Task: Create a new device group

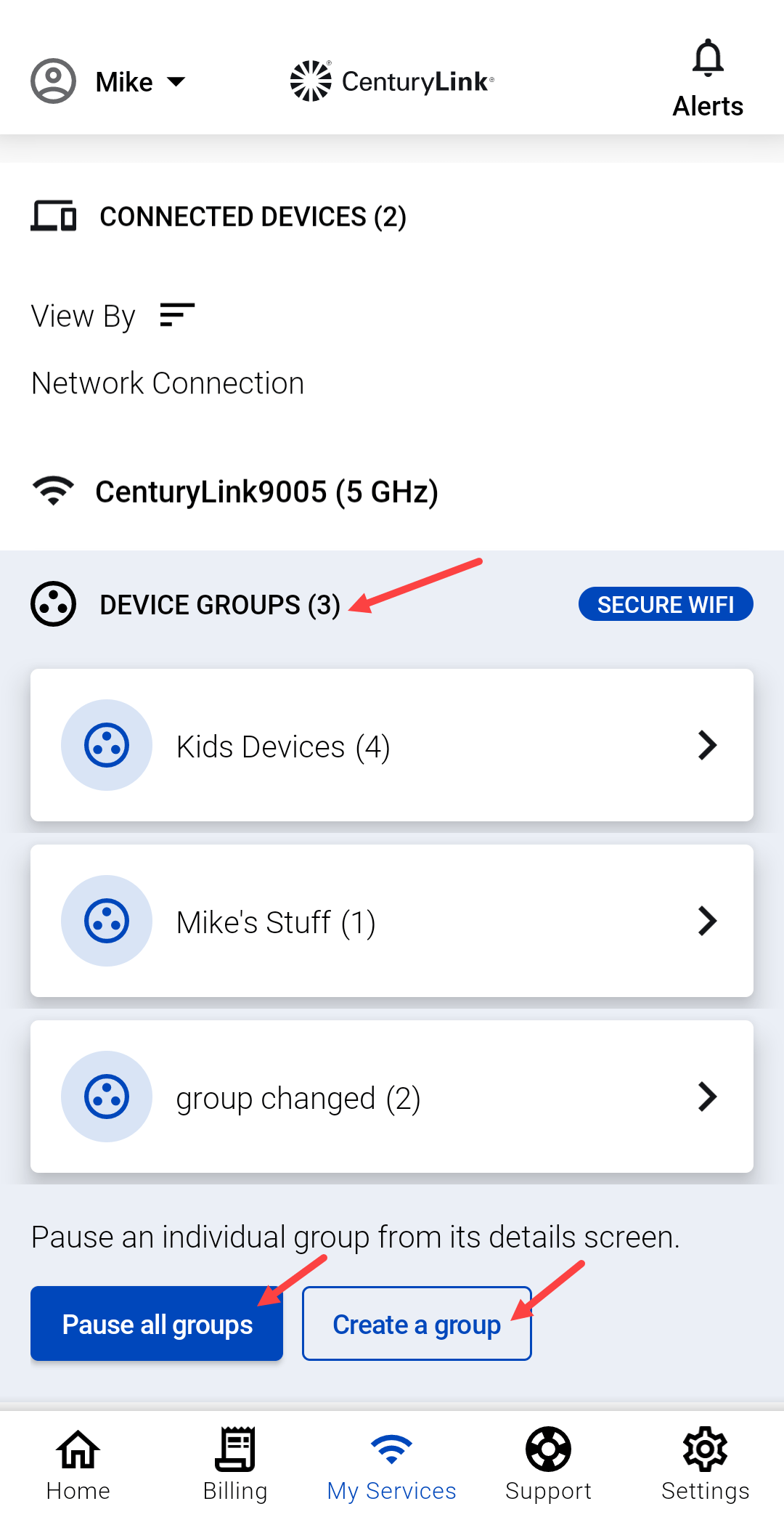Action: (417, 1323)
